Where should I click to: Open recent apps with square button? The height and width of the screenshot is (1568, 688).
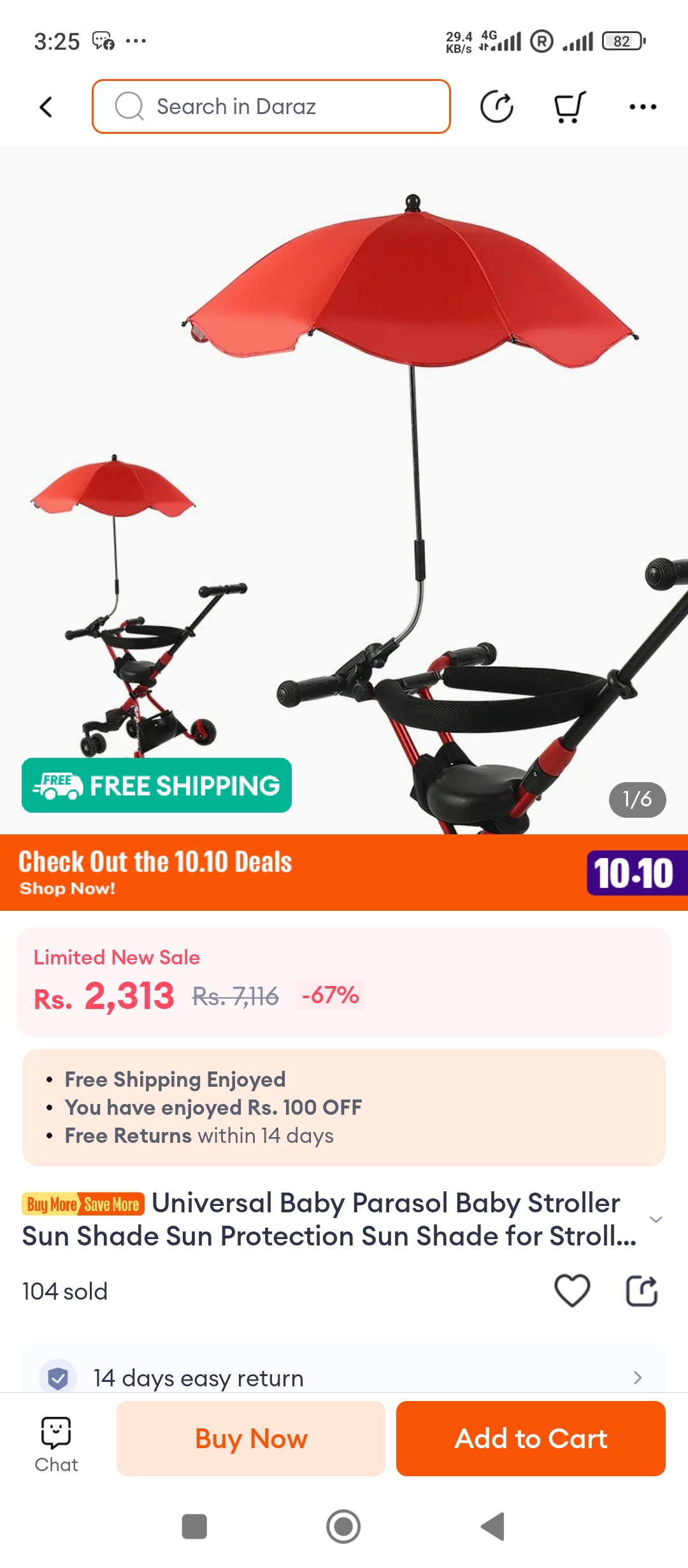(x=194, y=1527)
